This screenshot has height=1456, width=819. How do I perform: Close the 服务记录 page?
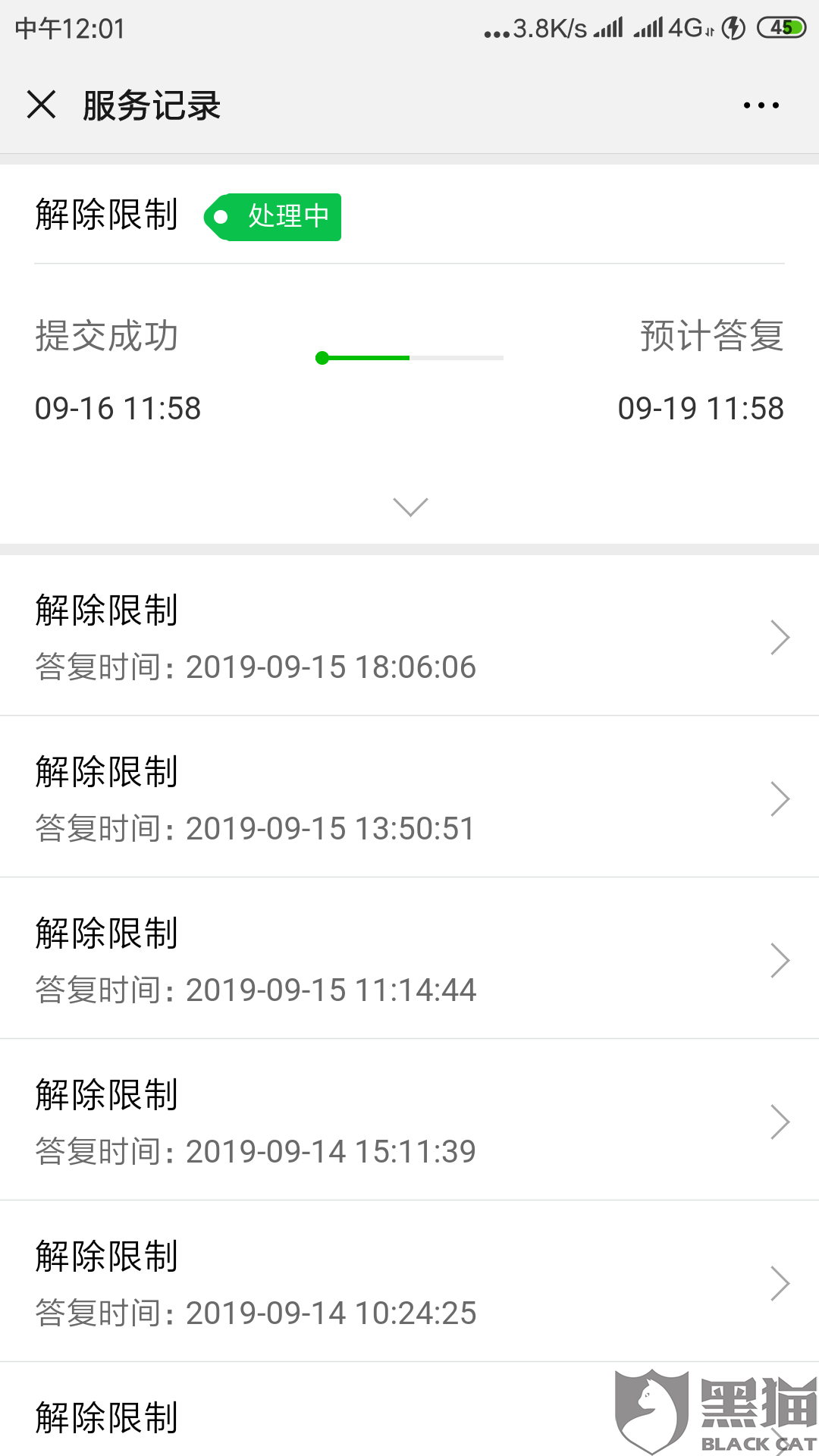pyautogui.click(x=42, y=105)
